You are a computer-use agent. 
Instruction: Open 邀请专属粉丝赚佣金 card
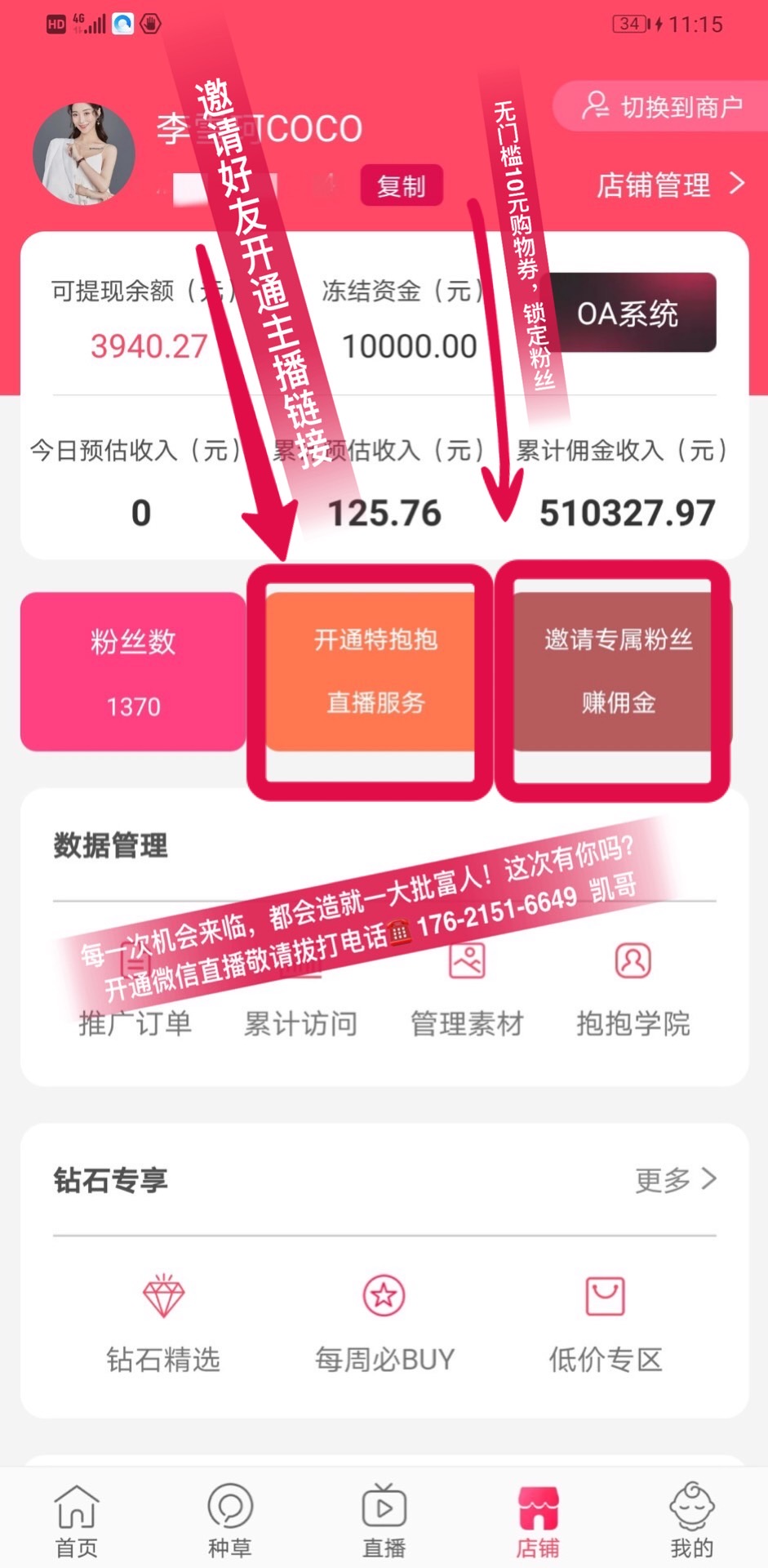[618, 671]
